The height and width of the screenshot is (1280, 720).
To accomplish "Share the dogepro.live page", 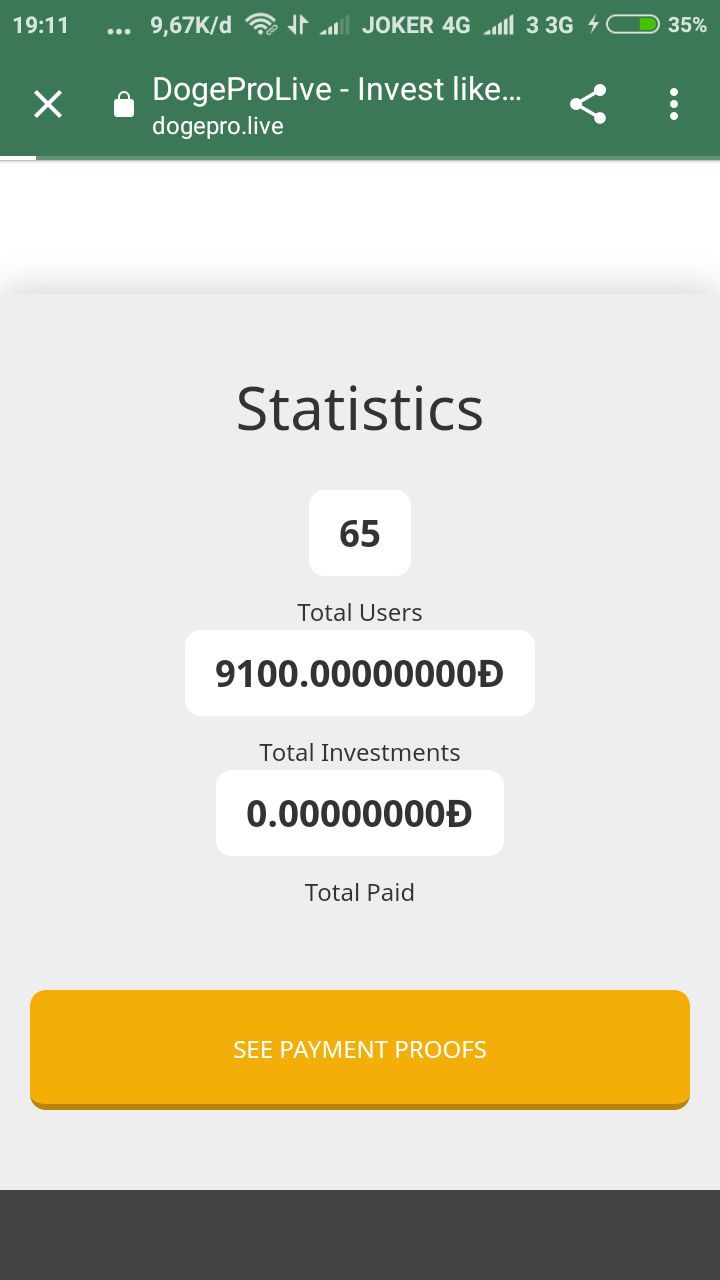I will 588,104.
